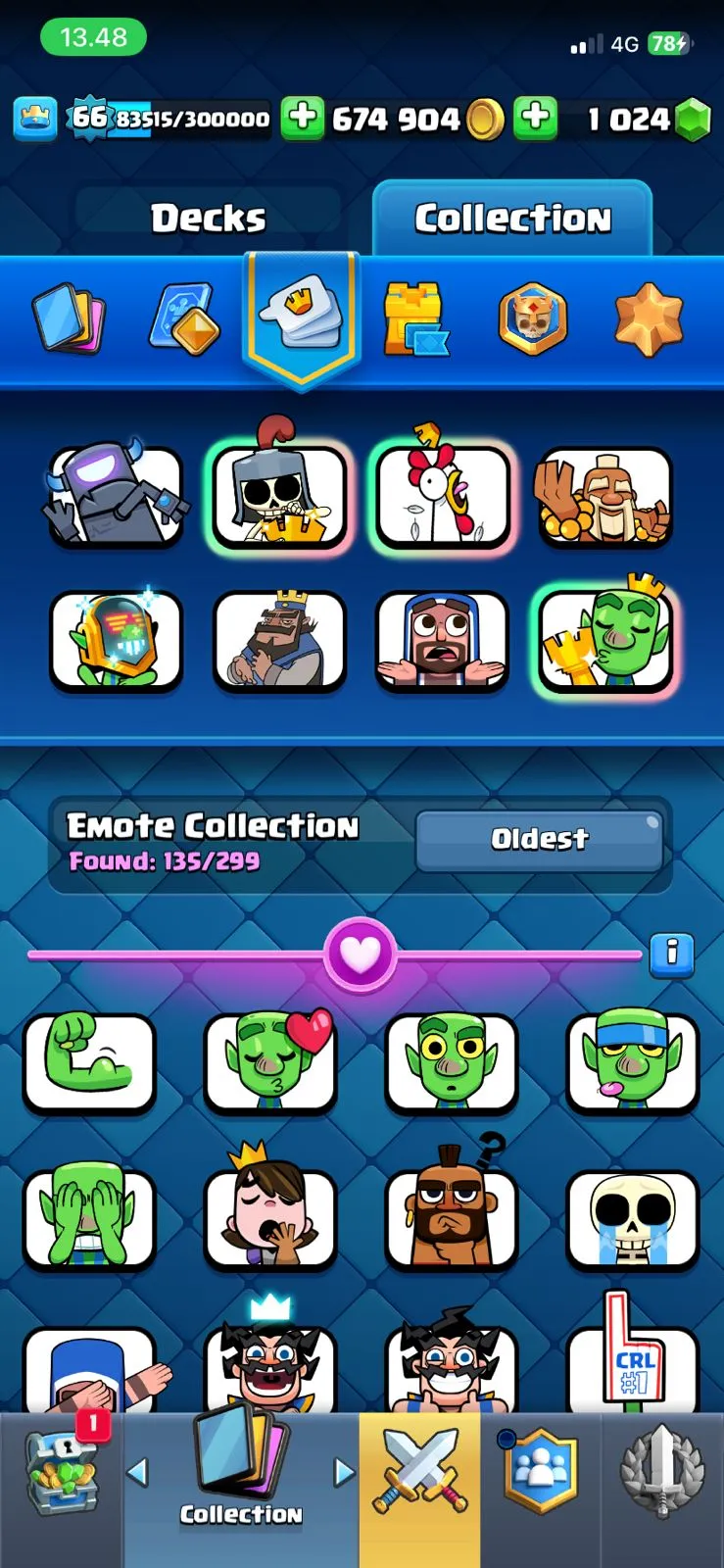Image resolution: width=724 pixels, height=1568 pixels.
Task: Open the tower skins collection tab
Action: [x=415, y=318]
